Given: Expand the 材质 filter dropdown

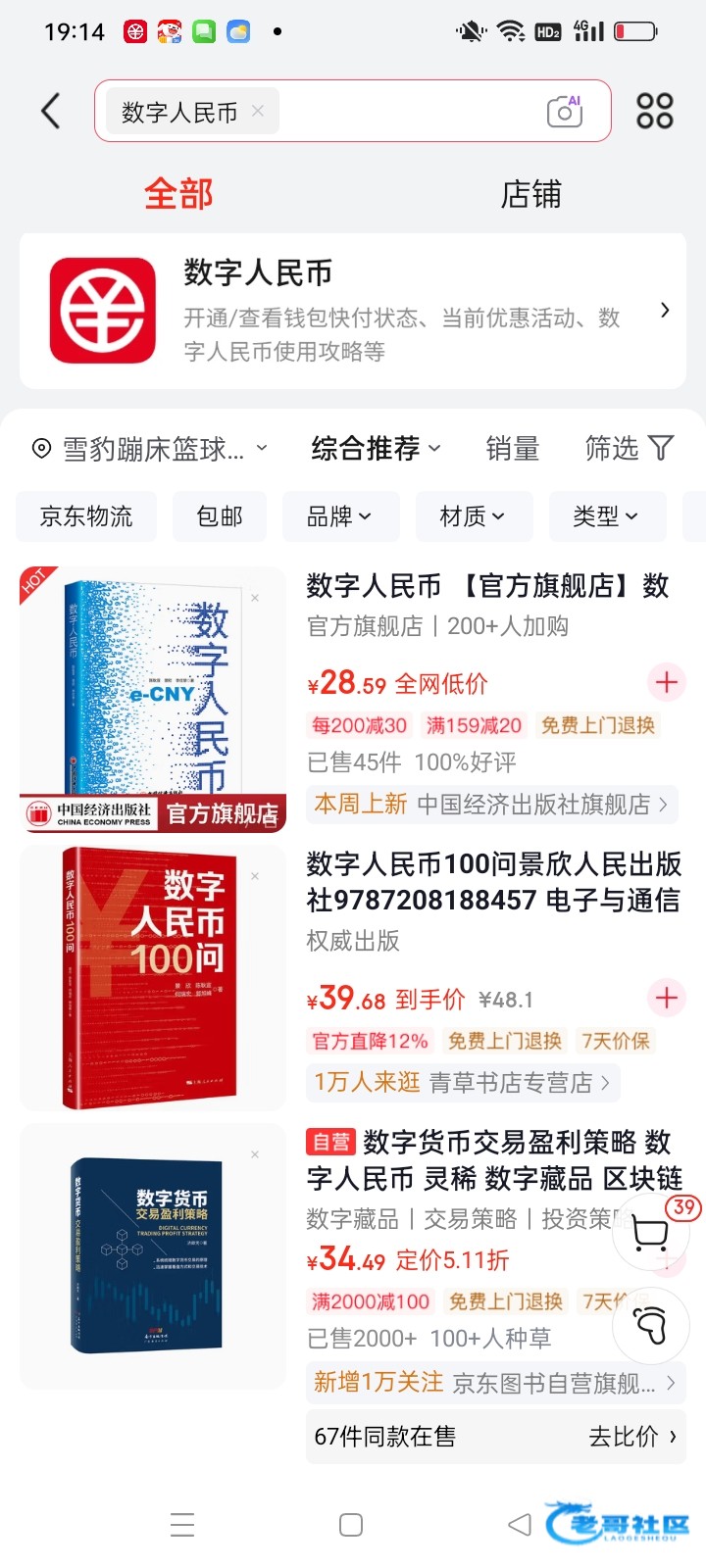Looking at the screenshot, I should click(x=473, y=516).
